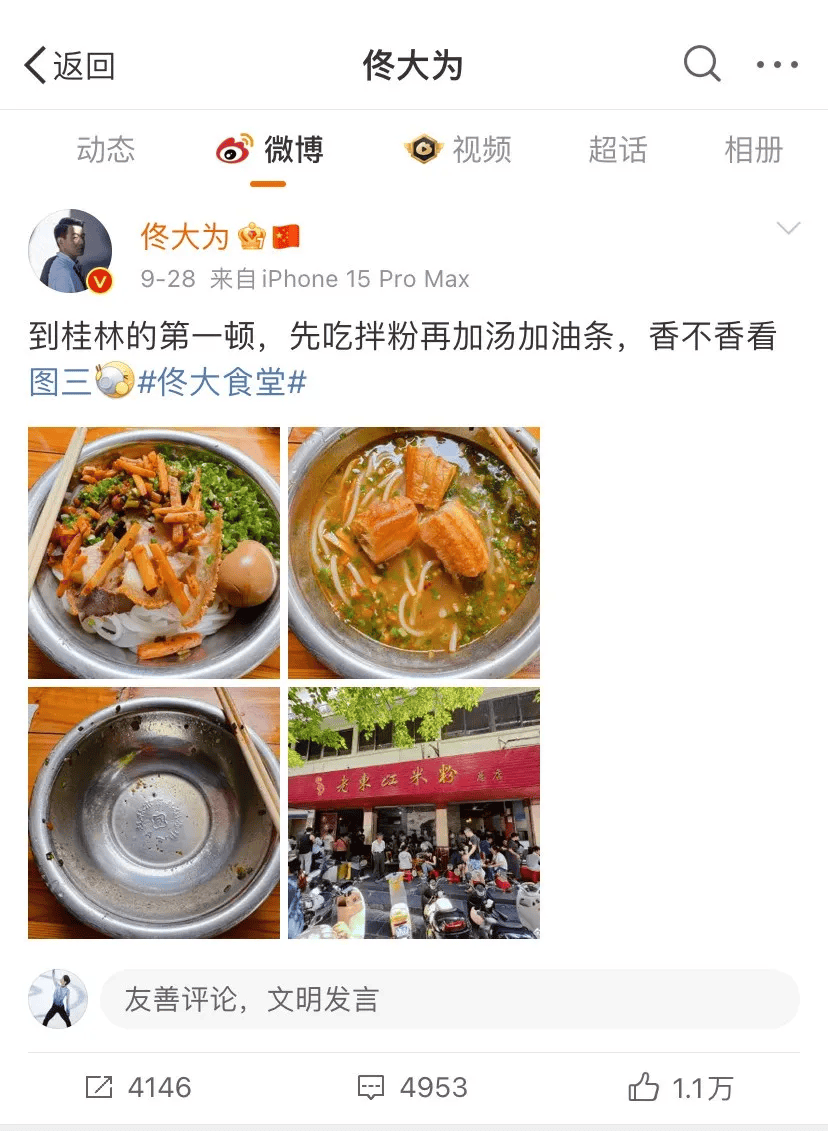Open the search magnifier icon
828x1131 pixels.
[x=702, y=65]
